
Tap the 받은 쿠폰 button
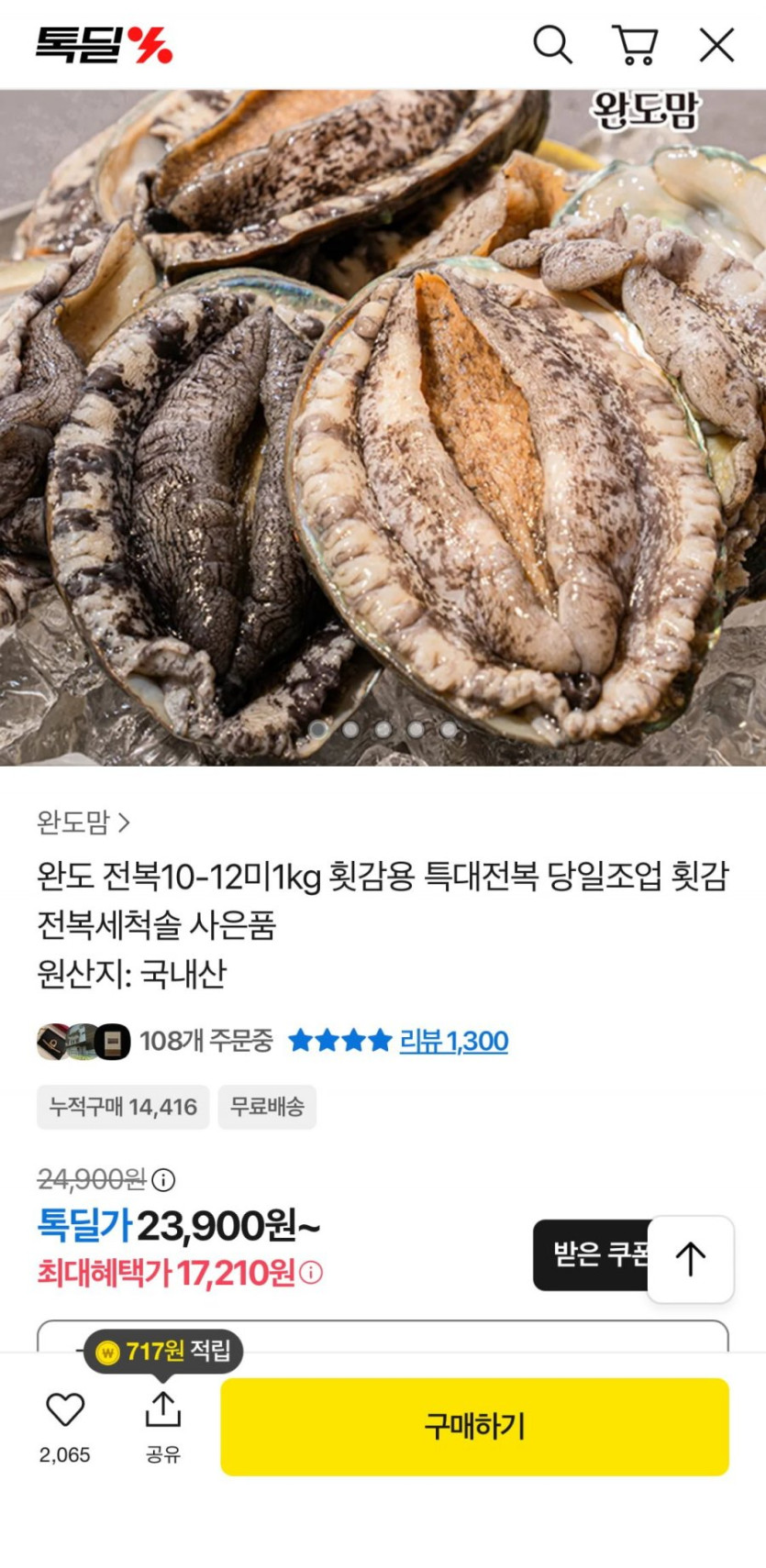pyautogui.click(x=592, y=1254)
